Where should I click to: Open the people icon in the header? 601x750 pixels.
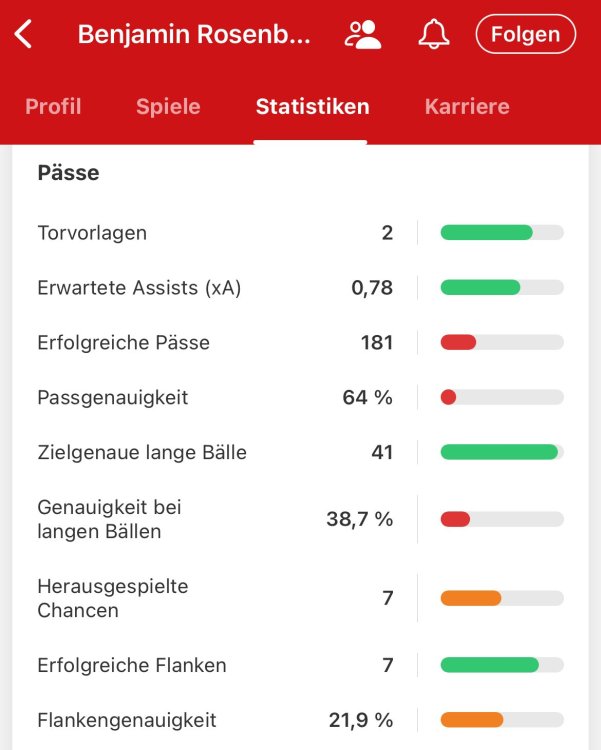(363, 35)
